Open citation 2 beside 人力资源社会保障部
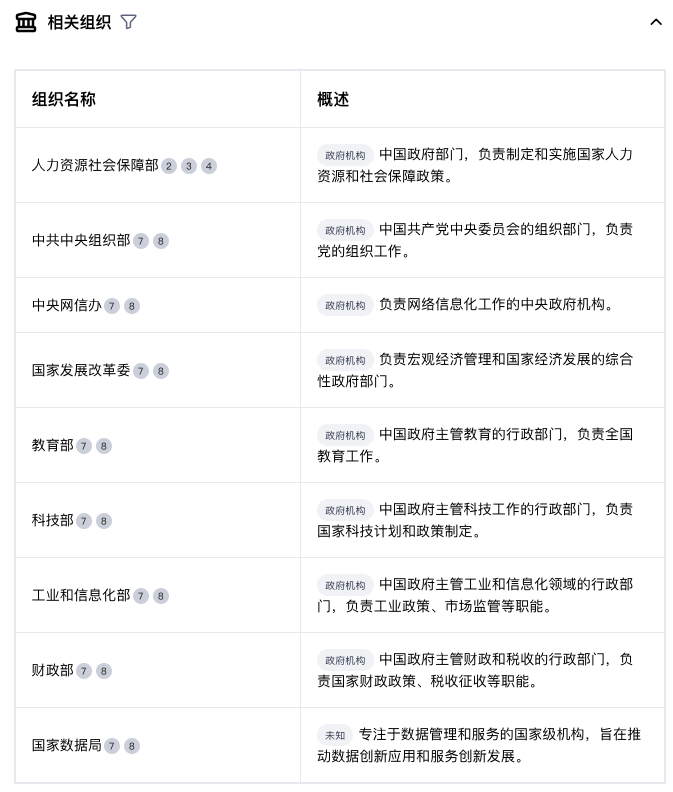The height and width of the screenshot is (792, 673). [x=169, y=166]
